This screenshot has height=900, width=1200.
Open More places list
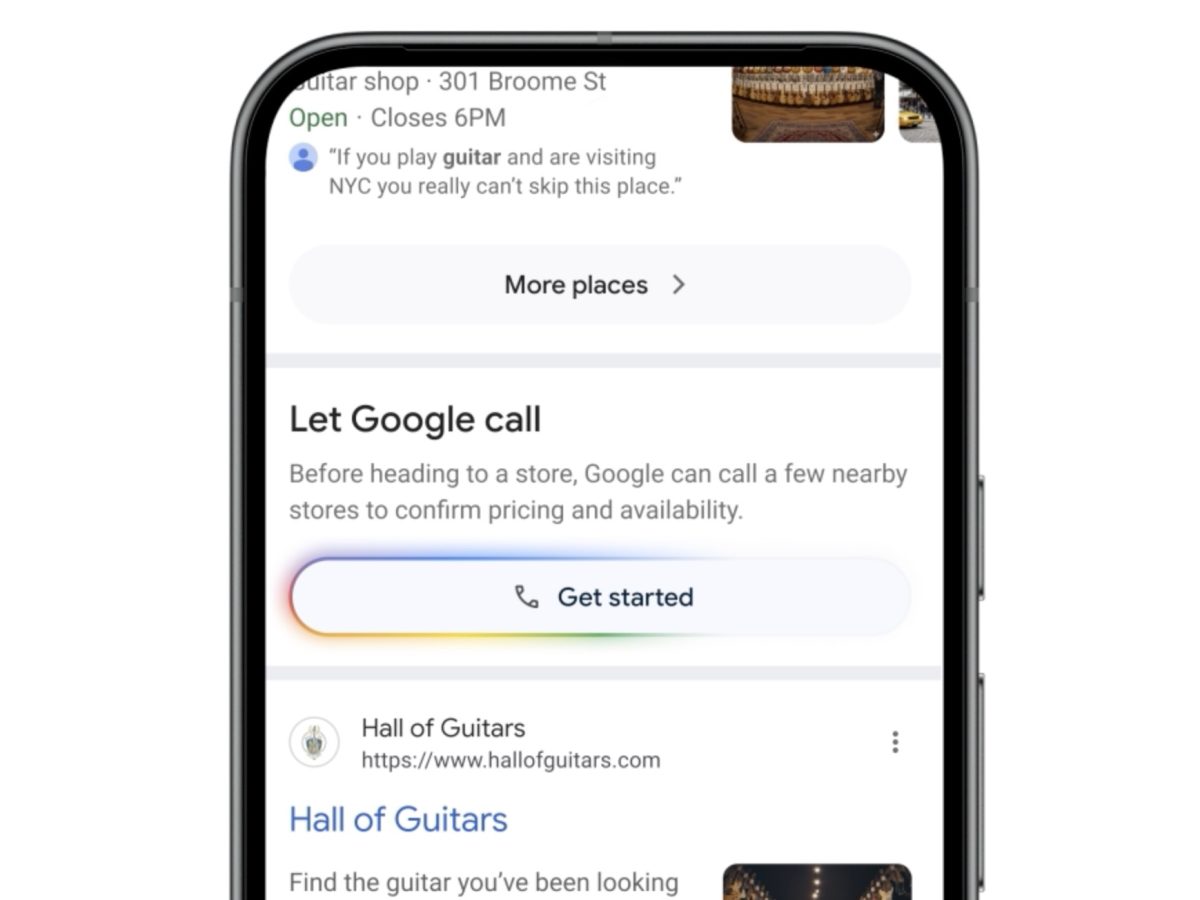point(599,285)
